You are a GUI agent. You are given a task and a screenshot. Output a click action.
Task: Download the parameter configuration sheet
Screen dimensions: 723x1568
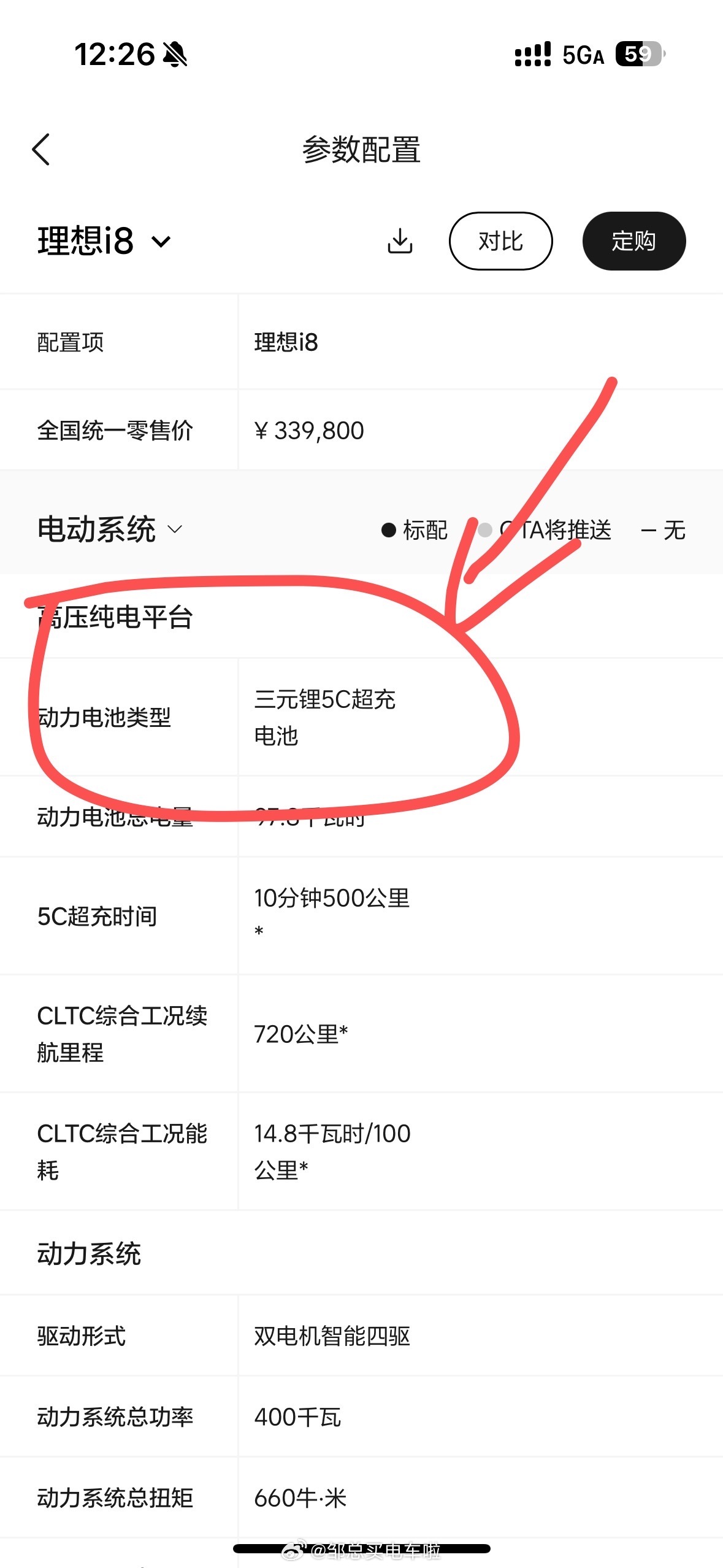click(x=400, y=241)
